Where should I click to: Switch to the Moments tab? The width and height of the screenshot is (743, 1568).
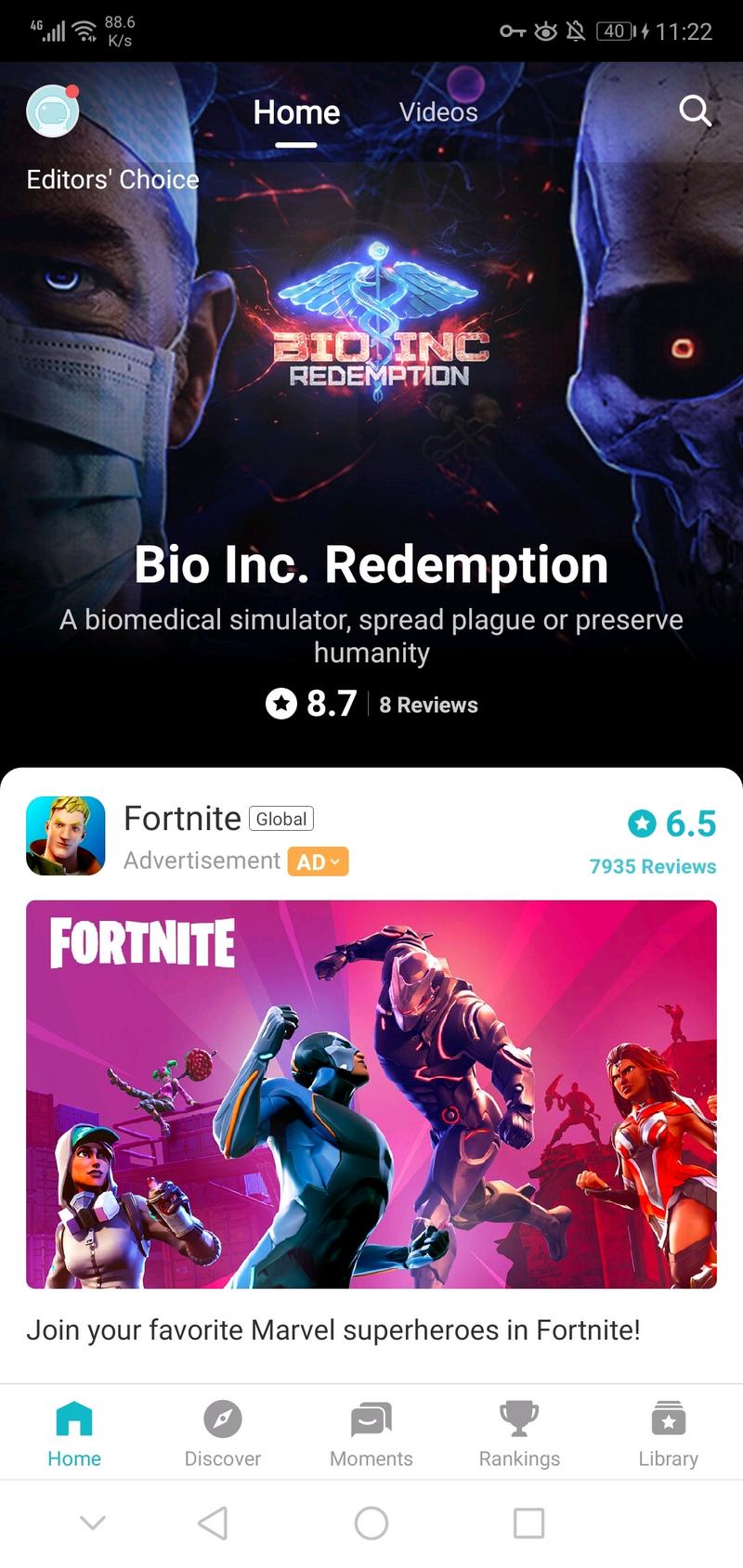tap(371, 1434)
